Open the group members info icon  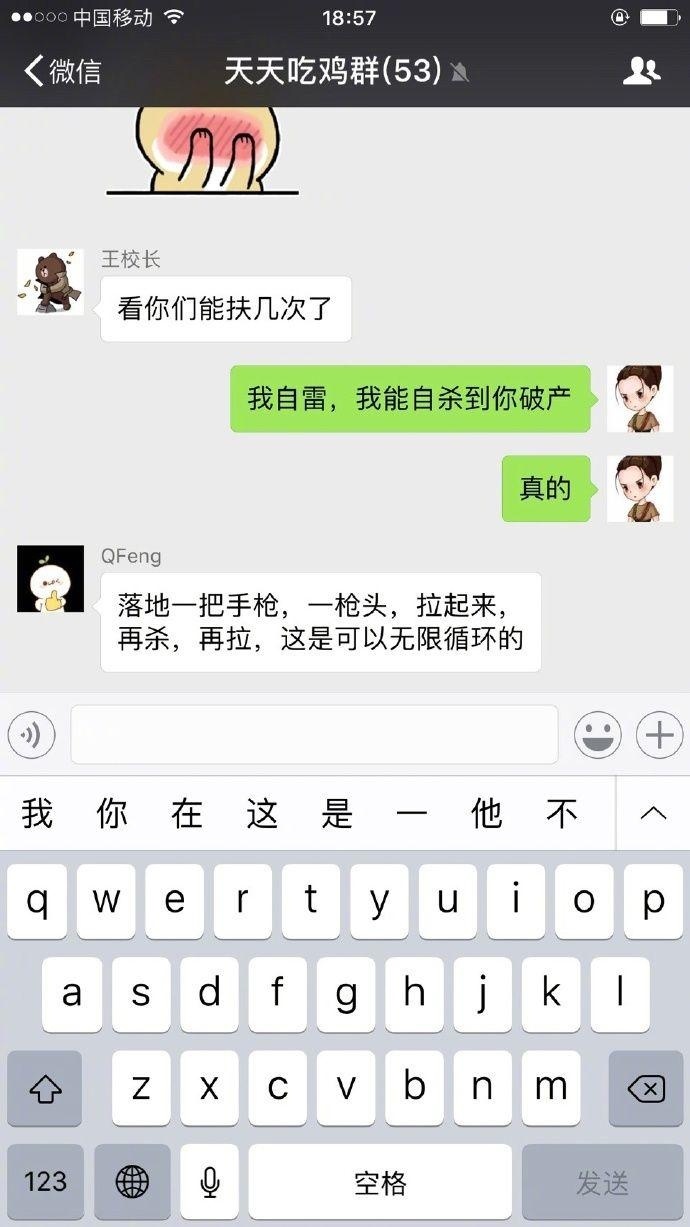coord(641,71)
